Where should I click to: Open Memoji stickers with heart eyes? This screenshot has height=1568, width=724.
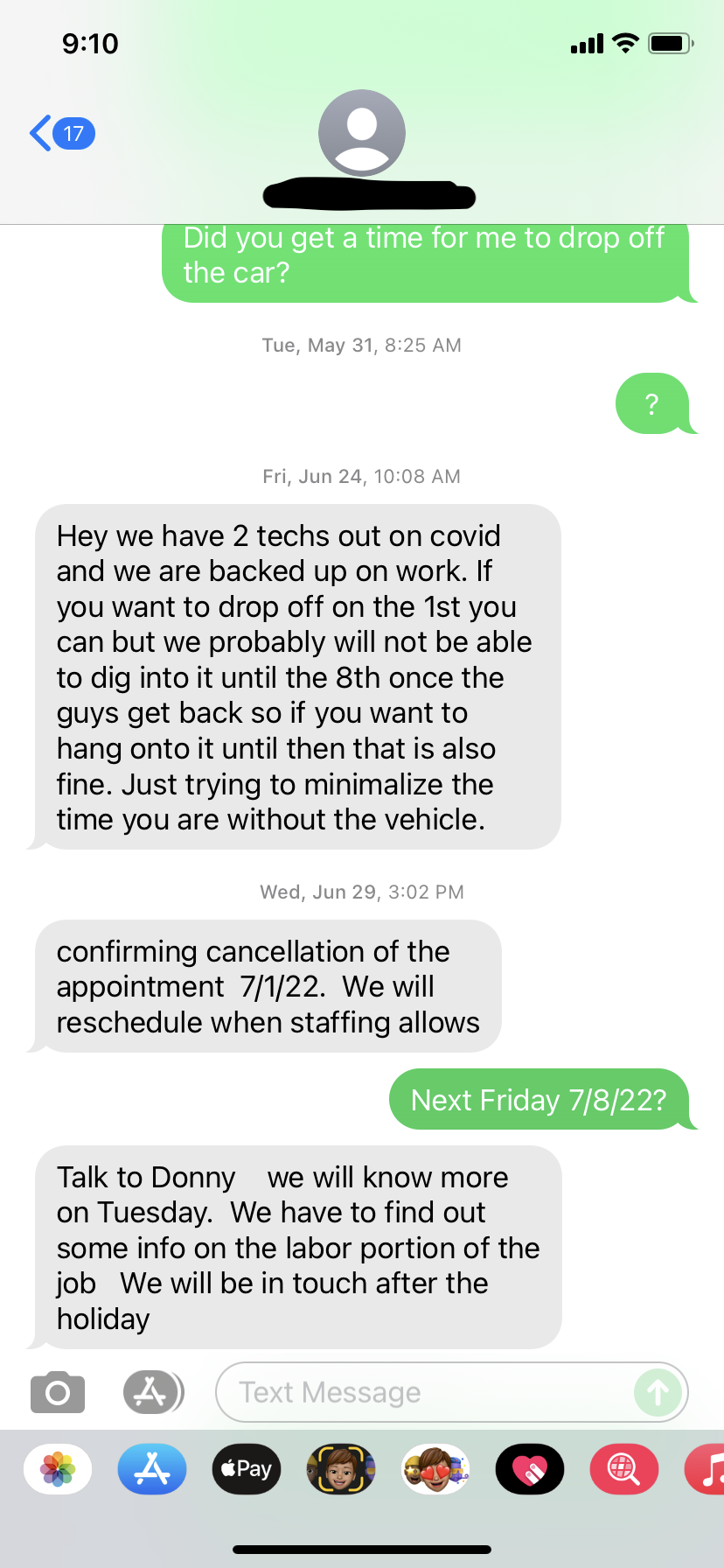(x=435, y=1469)
